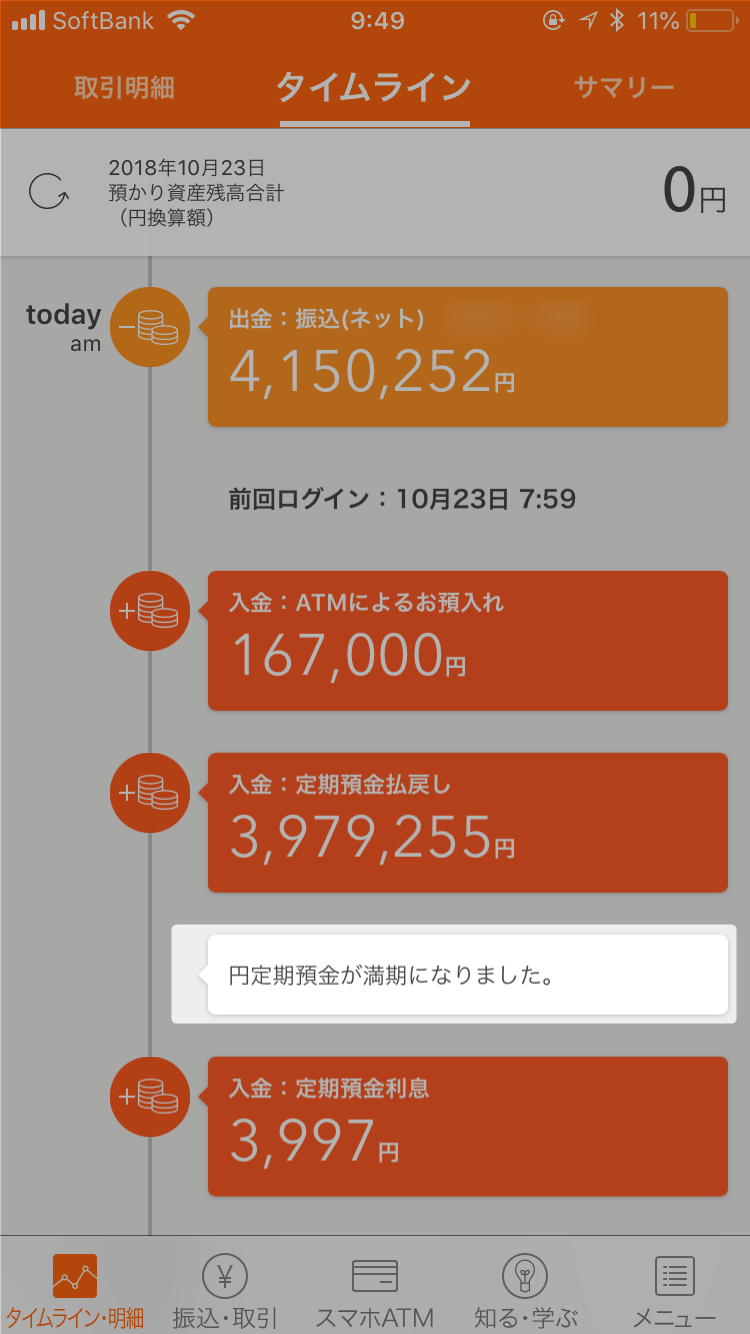The height and width of the screenshot is (1334, 750).
Task: Tap the refresh balance icon
Action: point(47,192)
